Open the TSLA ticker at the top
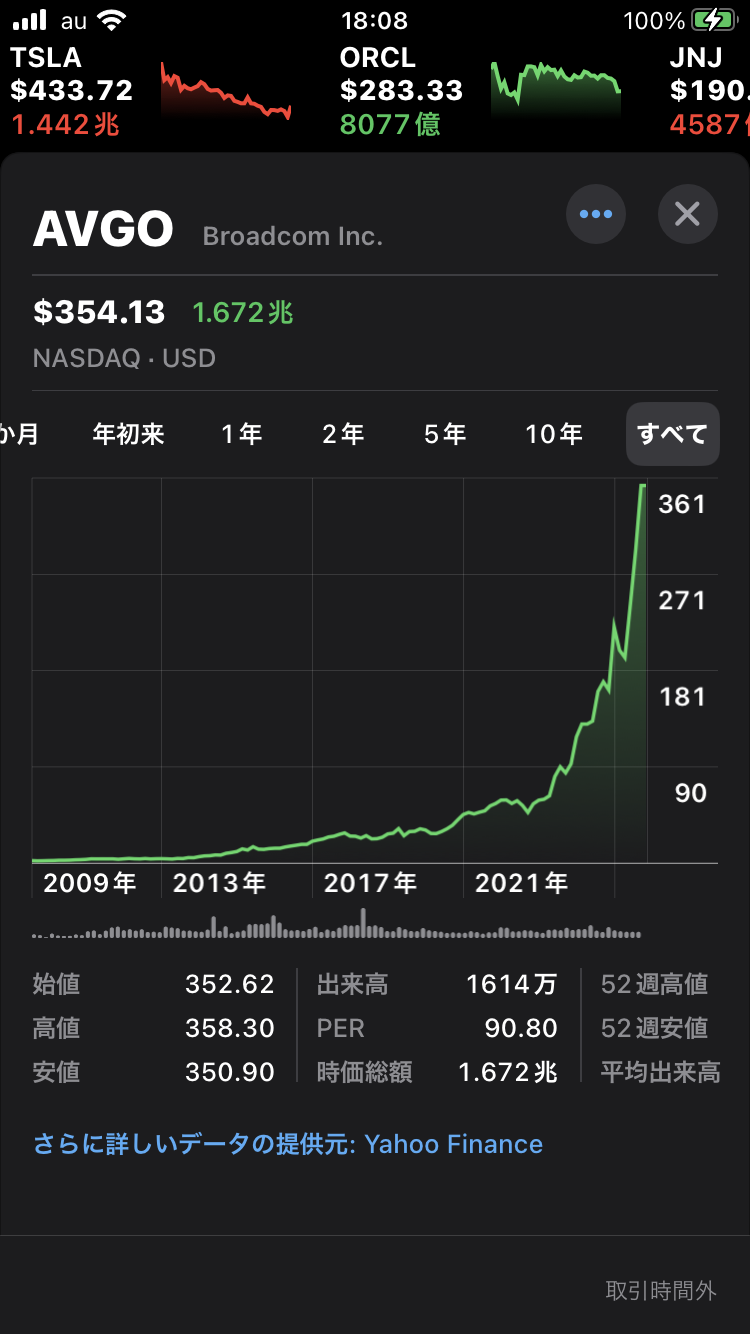The height and width of the screenshot is (1334, 750). 72,90
